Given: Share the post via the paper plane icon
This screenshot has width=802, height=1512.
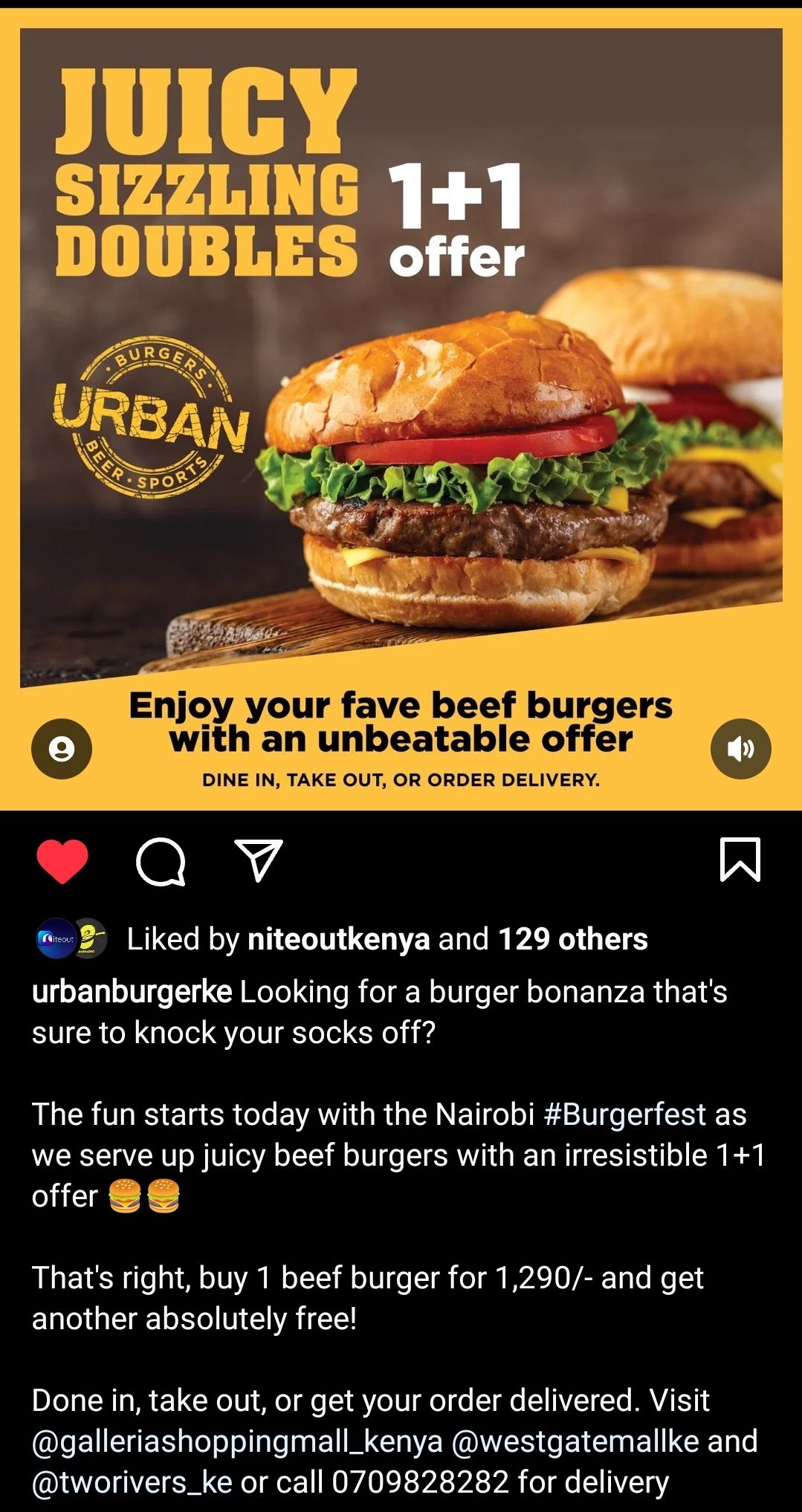Looking at the screenshot, I should tap(258, 860).
